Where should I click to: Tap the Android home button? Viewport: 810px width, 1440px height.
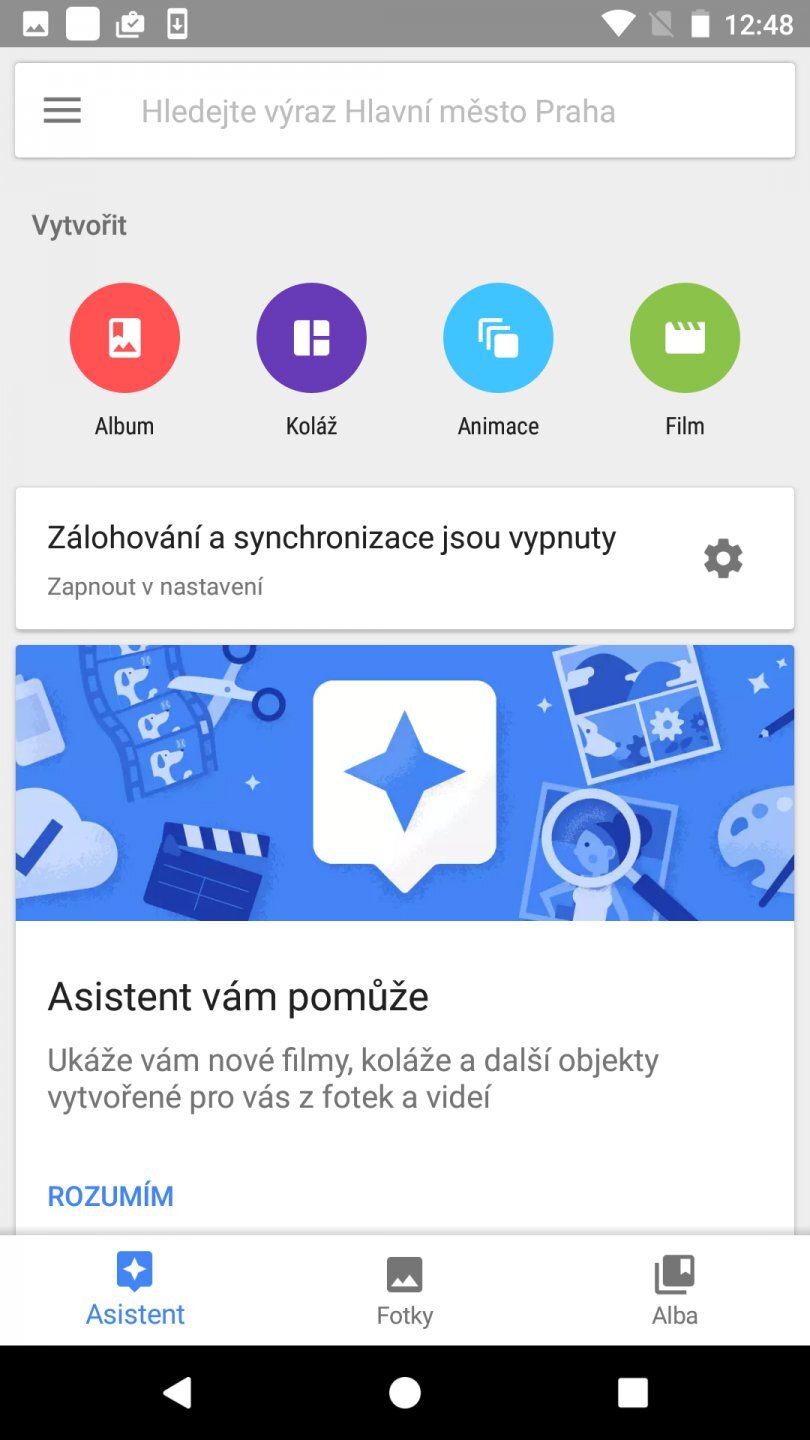404,1391
